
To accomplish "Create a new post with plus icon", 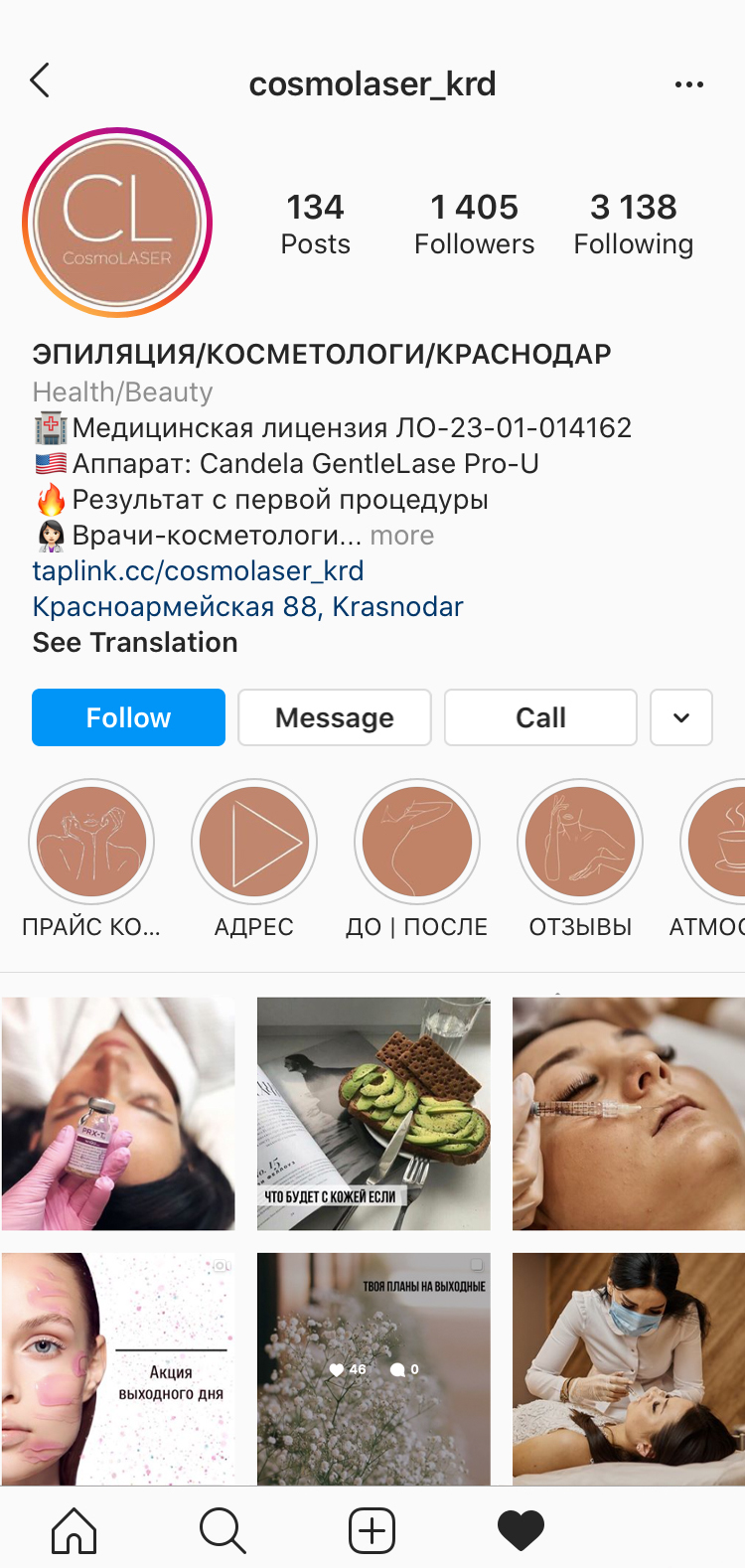I will point(372,1530).
